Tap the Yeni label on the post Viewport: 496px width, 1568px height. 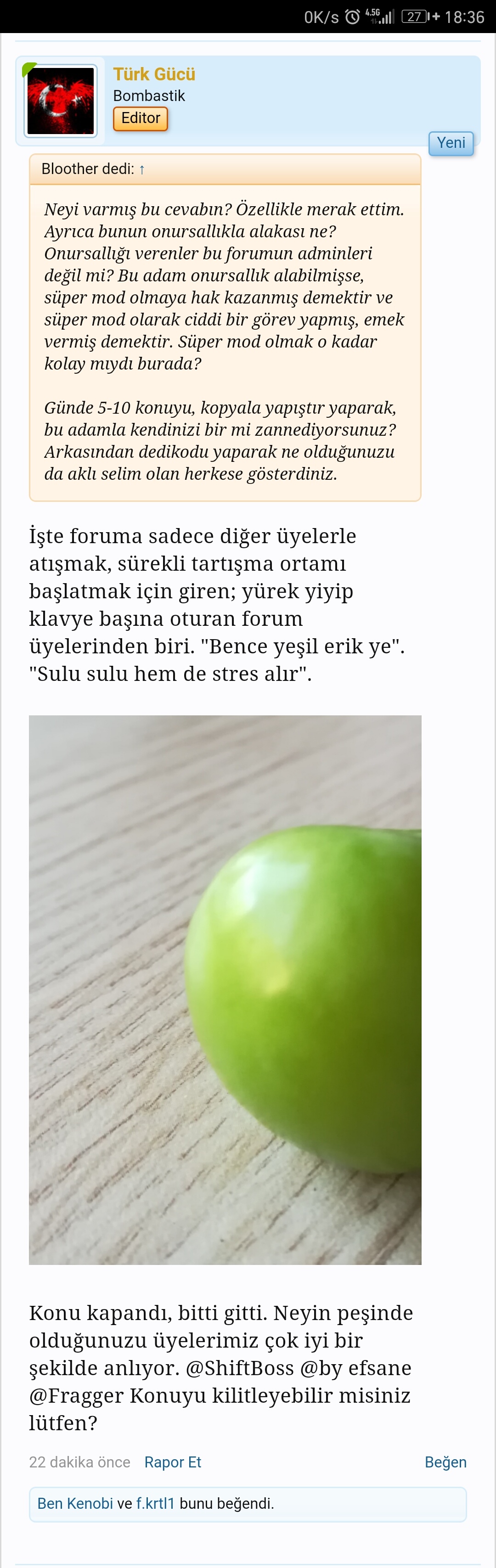[451, 143]
